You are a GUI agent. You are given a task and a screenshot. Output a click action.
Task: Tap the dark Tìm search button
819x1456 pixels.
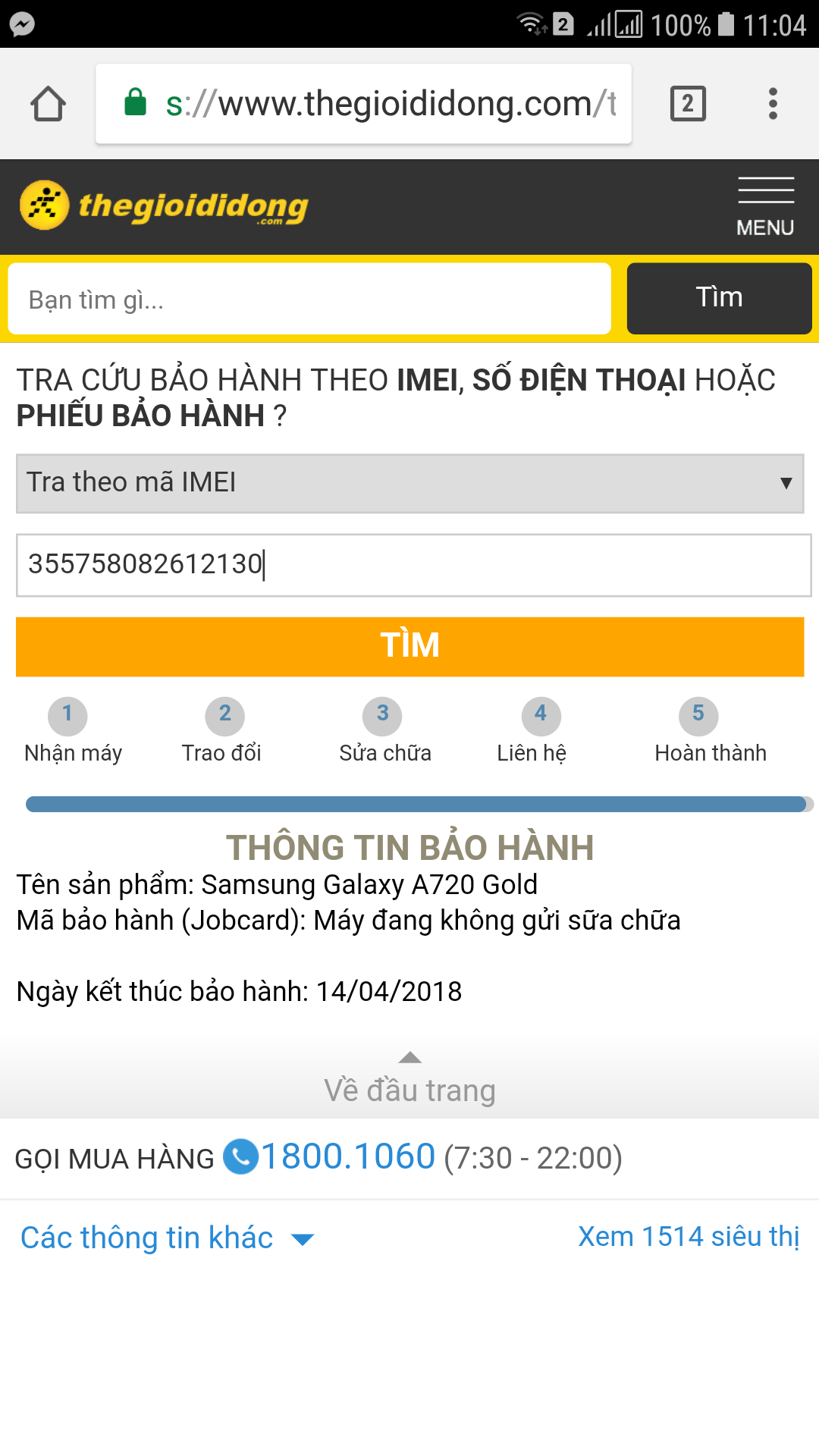click(719, 298)
